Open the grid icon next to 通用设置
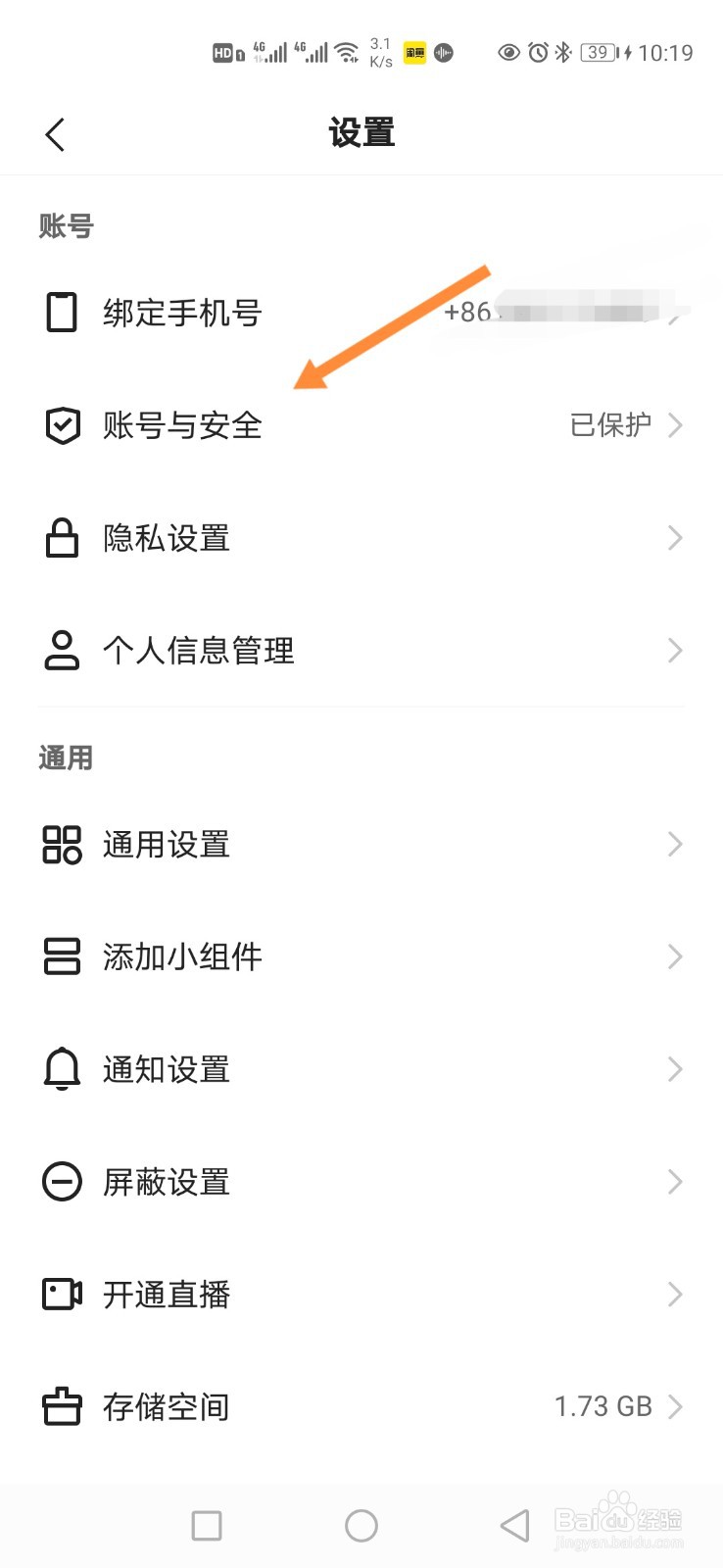Viewport: 723px width, 1568px height. point(62,844)
